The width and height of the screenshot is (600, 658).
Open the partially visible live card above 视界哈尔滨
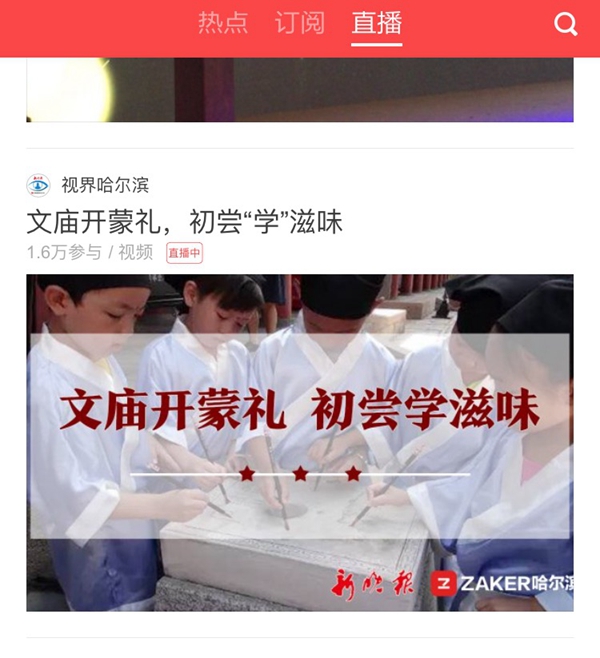300,90
